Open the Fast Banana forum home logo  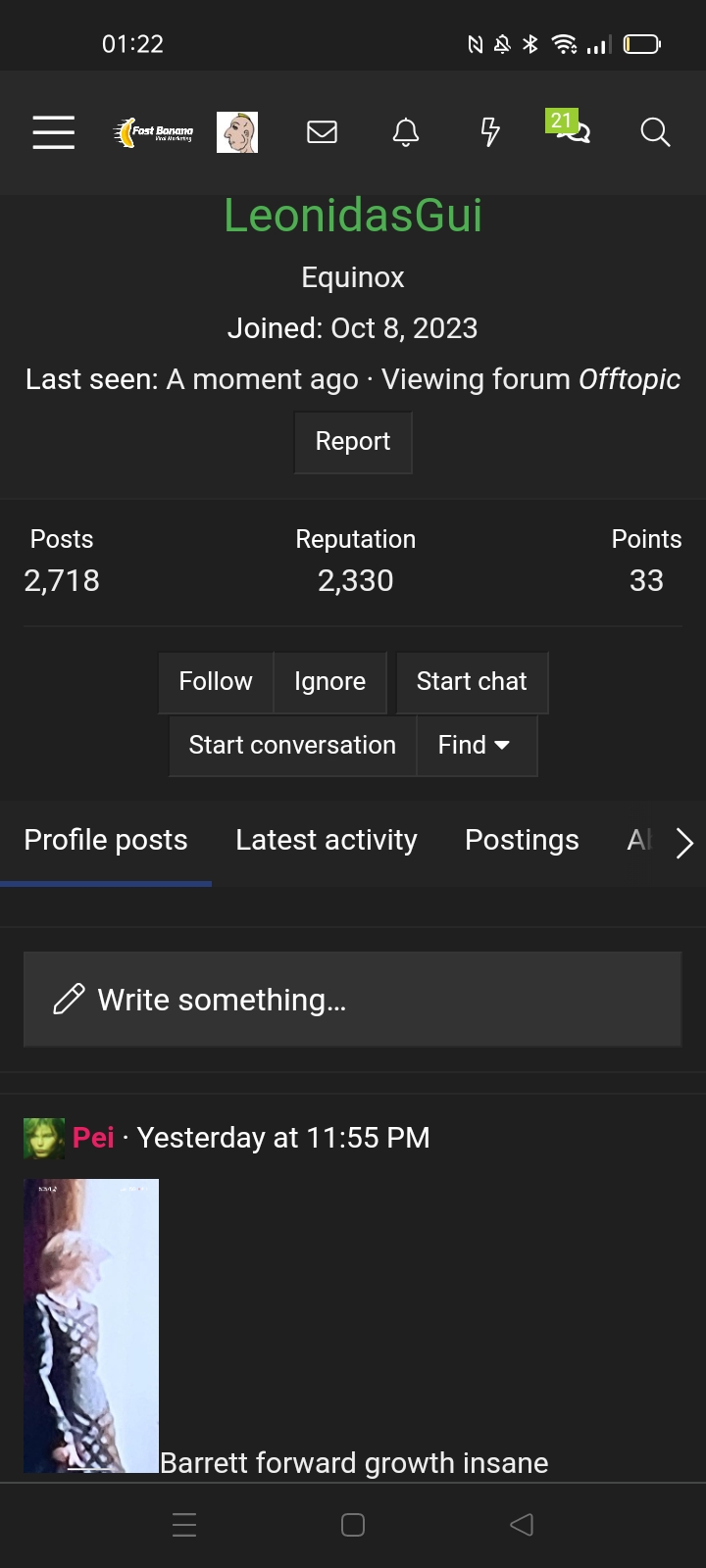(154, 132)
